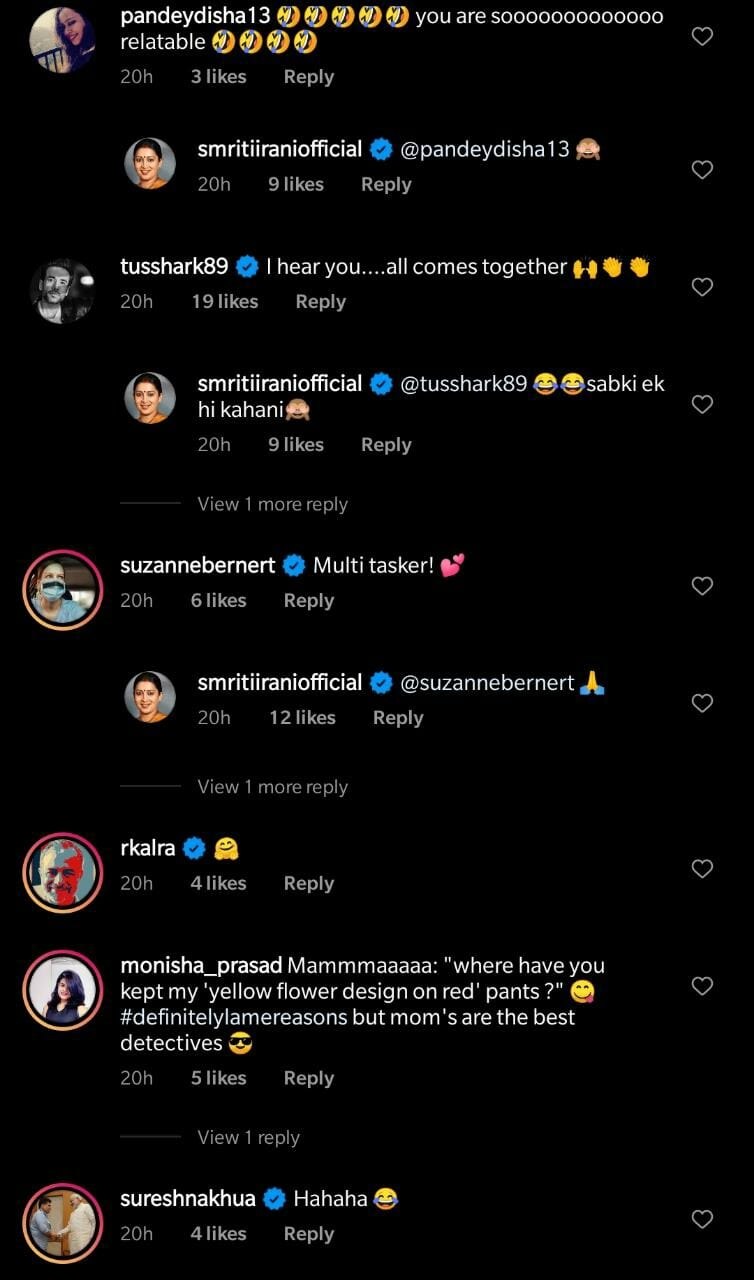Viewport: 754px width, 1280px height.
Task: View 1 reply under monisha_prasad's comment
Action: (248, 1137)
